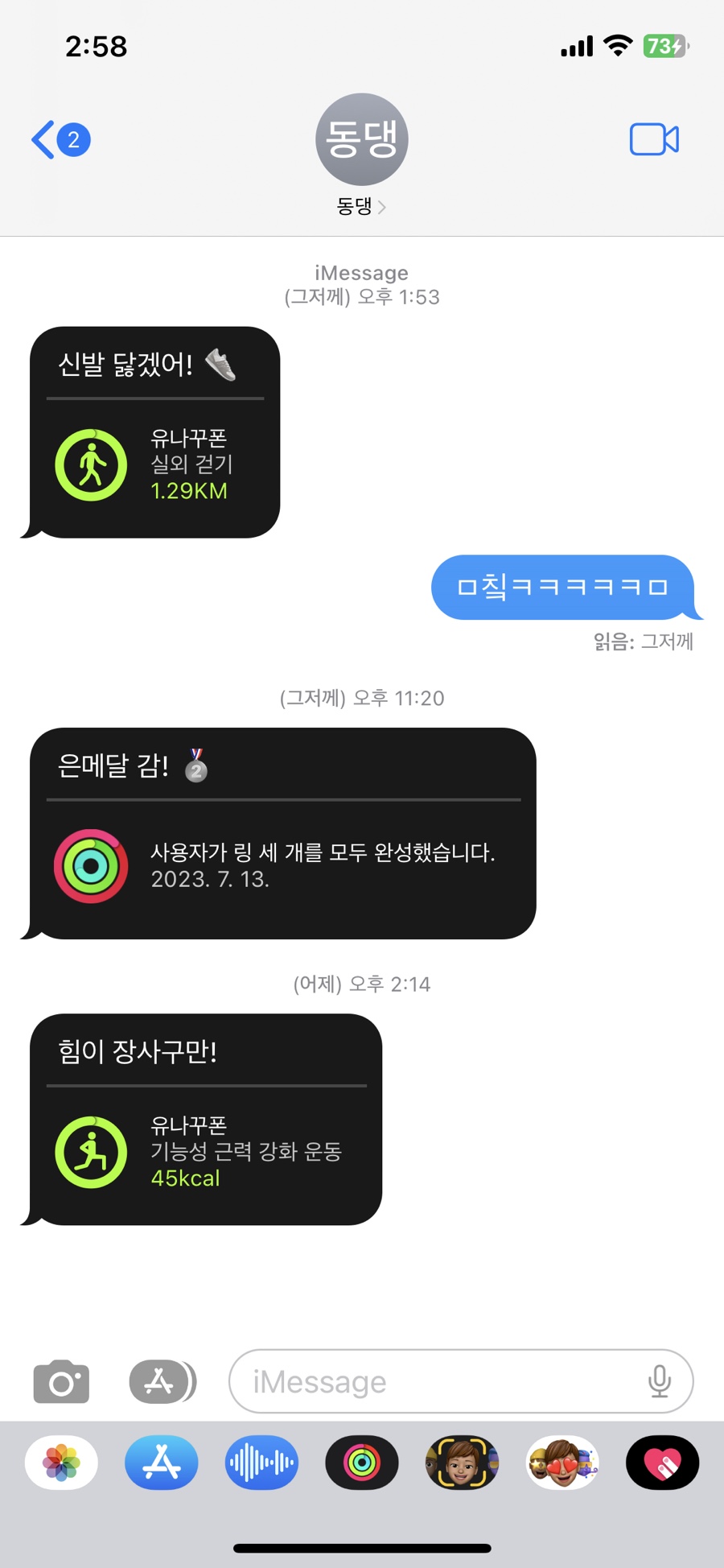Collapse the iMessage app drawer button
The width and height of the screenshot is (724, 1568).
[x=162, y=1382]
